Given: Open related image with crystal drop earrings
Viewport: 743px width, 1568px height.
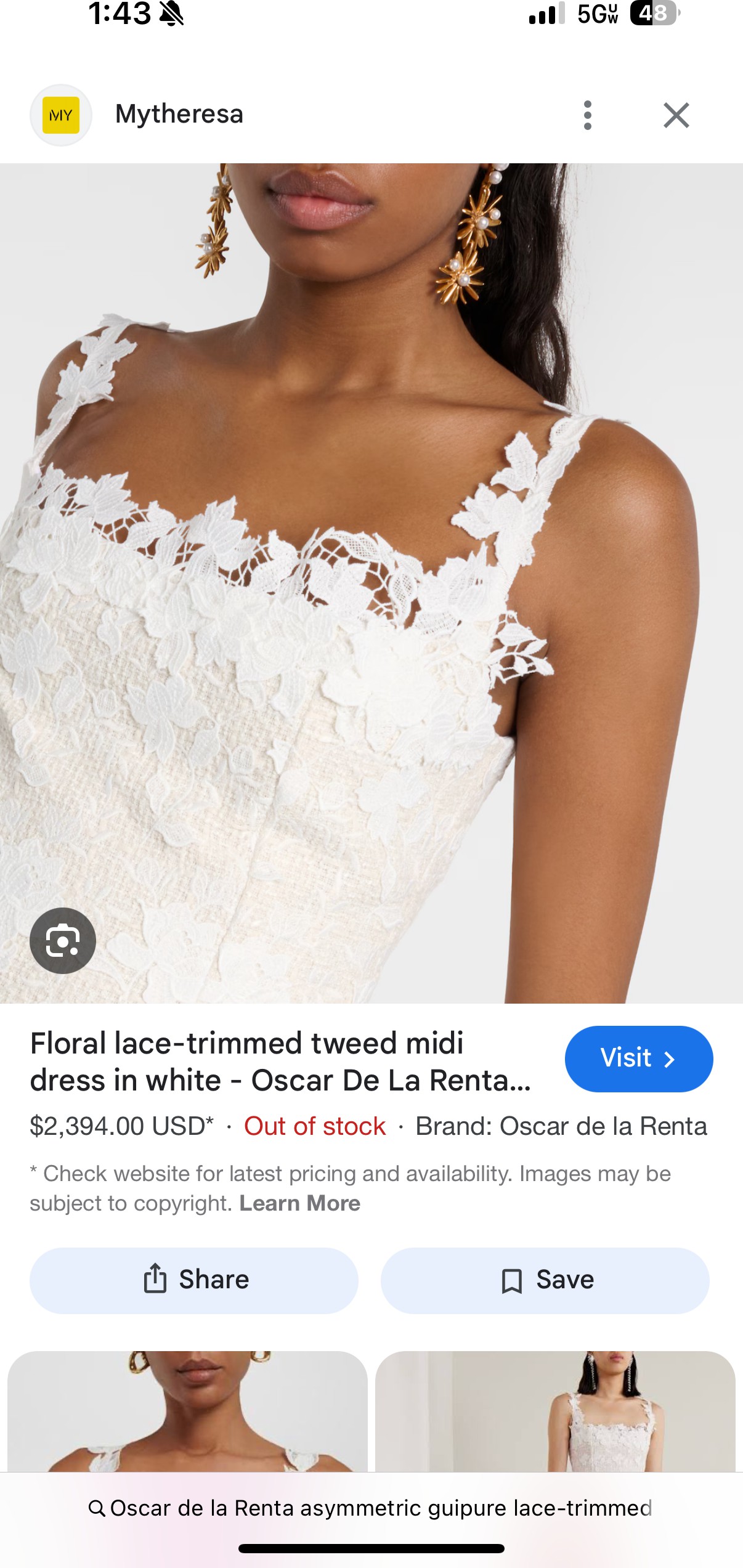Looking at the screenshot, I should (555, 1411).
